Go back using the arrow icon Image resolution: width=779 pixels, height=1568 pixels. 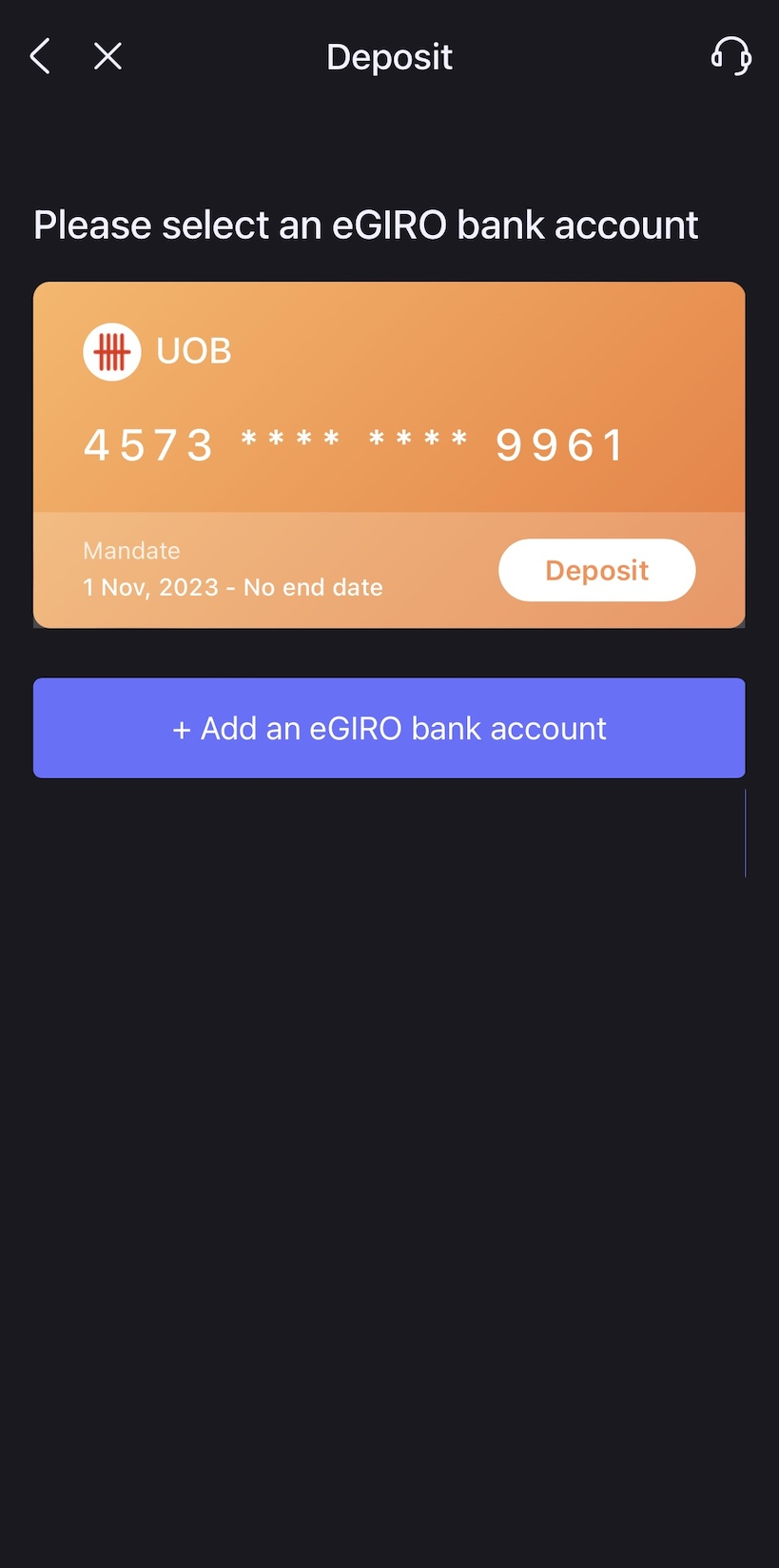point(40,56)
